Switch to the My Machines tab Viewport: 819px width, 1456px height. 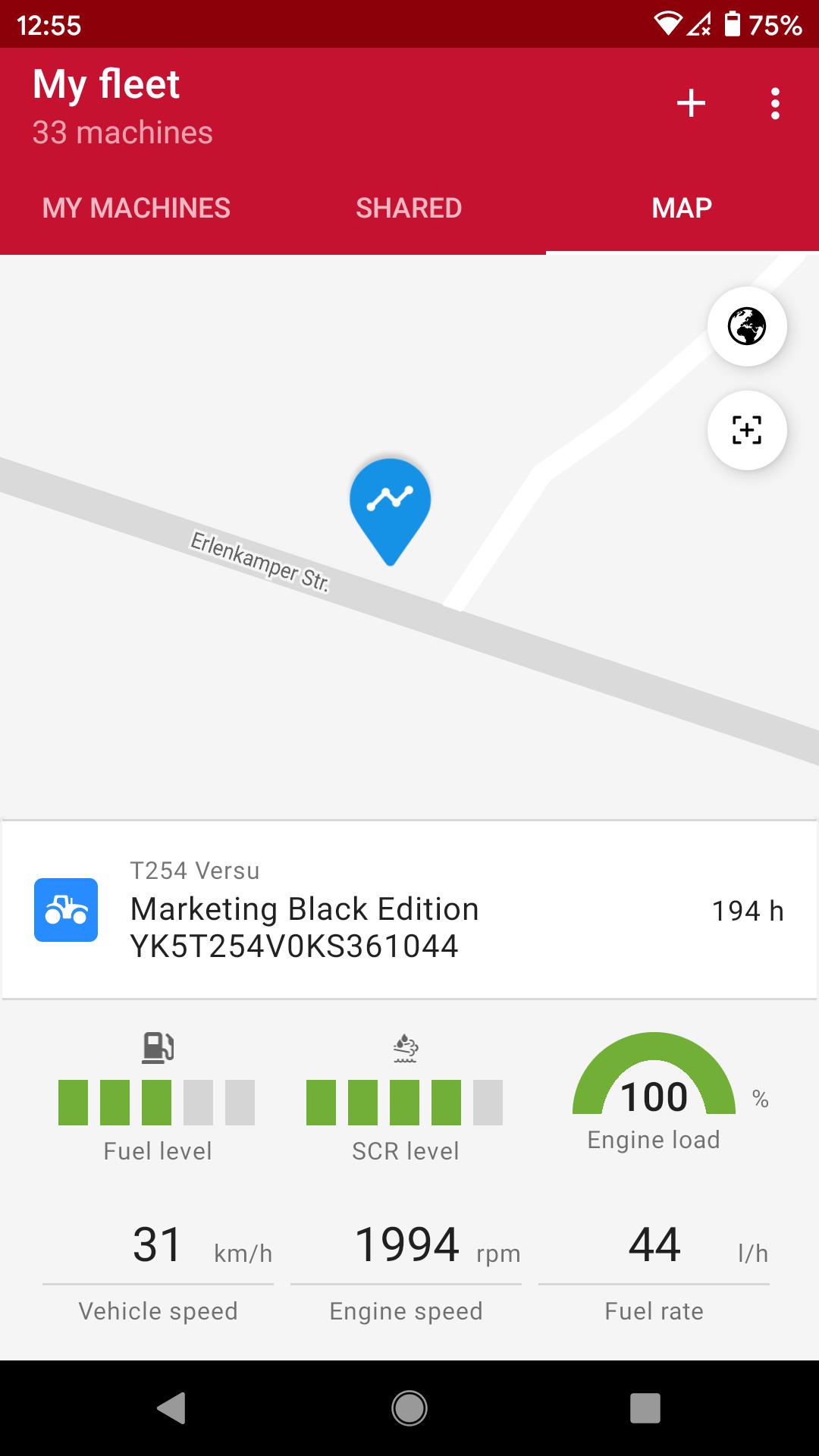(x=136, y=208)
